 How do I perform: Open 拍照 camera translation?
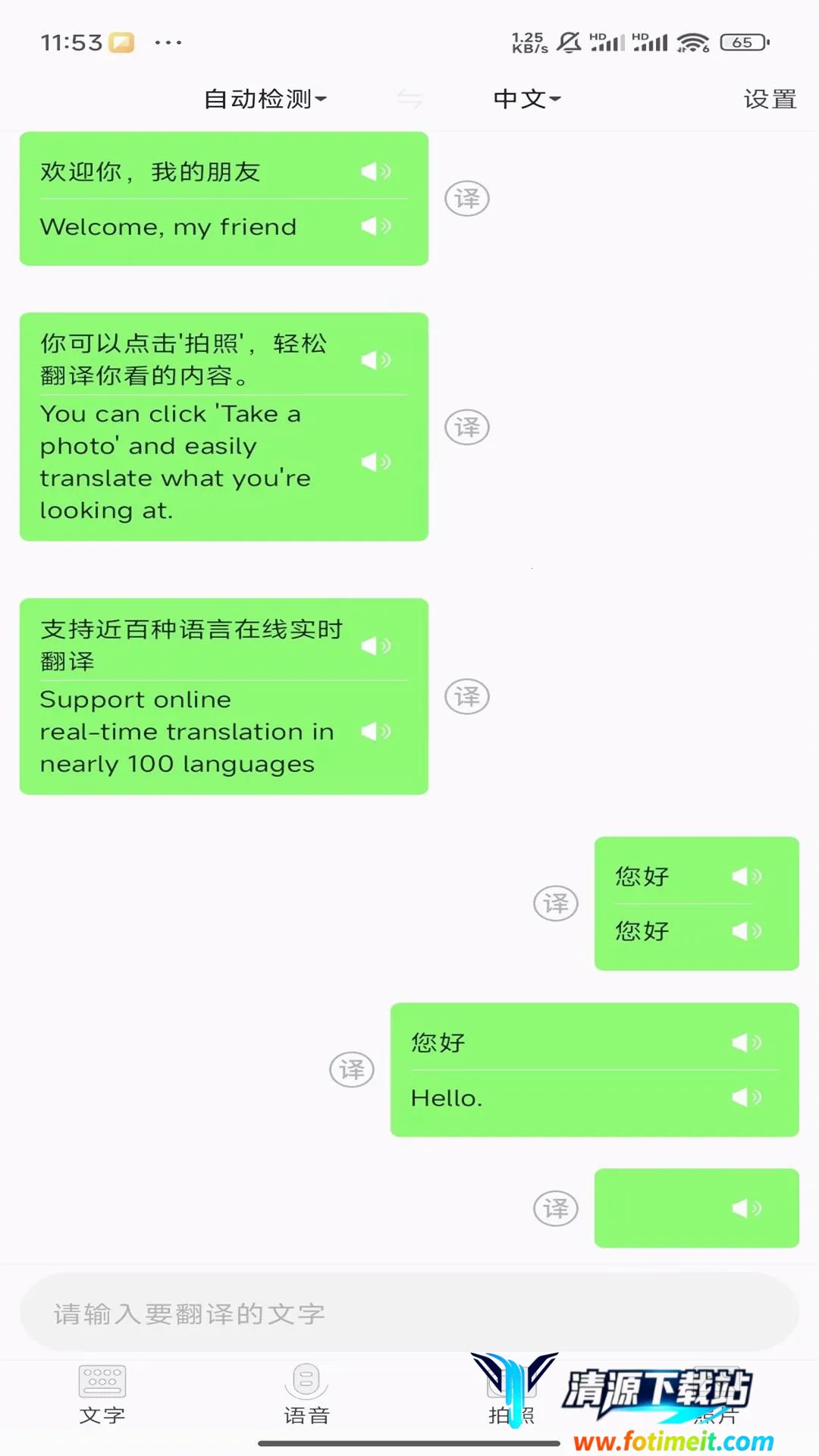click(x=511, y=1394)
